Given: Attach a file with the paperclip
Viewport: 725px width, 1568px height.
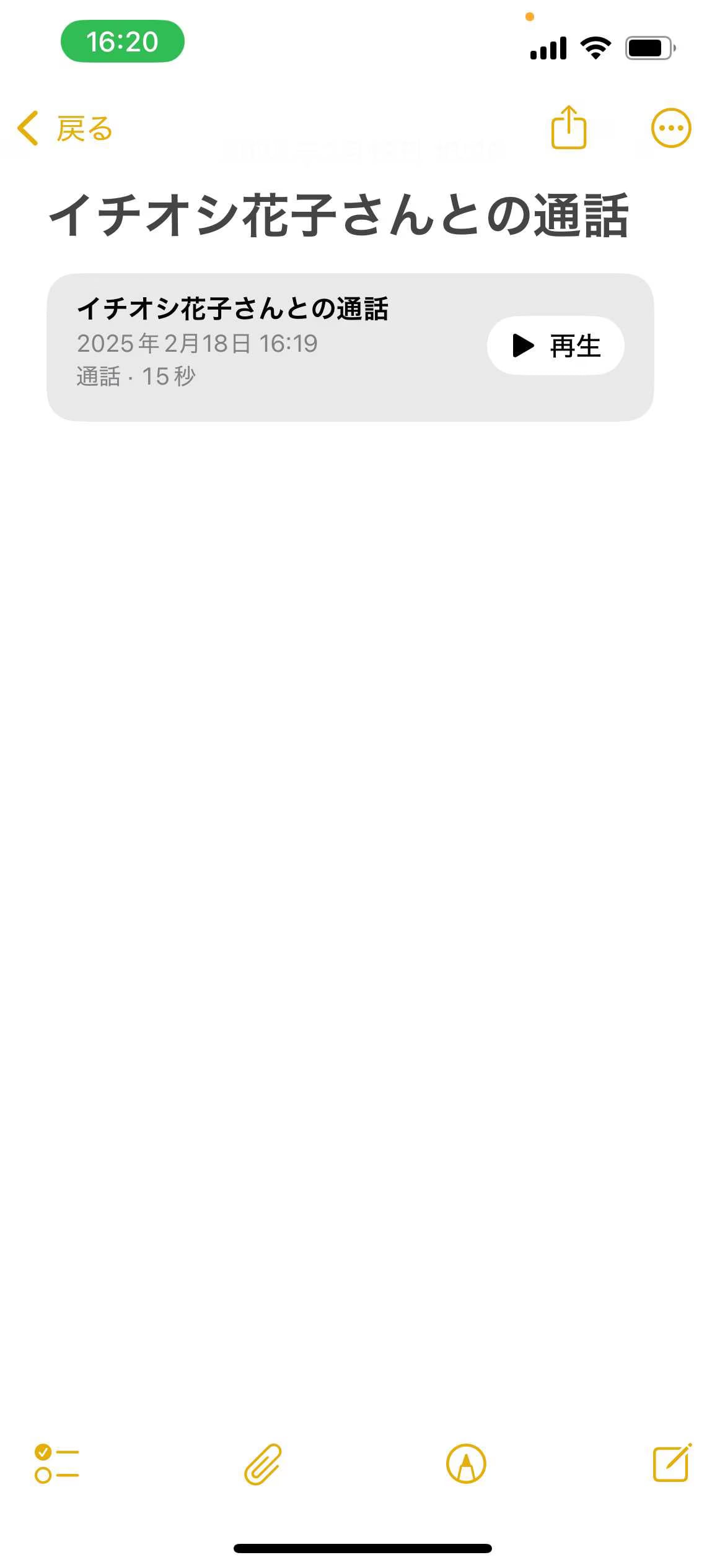Looking at the screenshot, I should [263, 1464].
